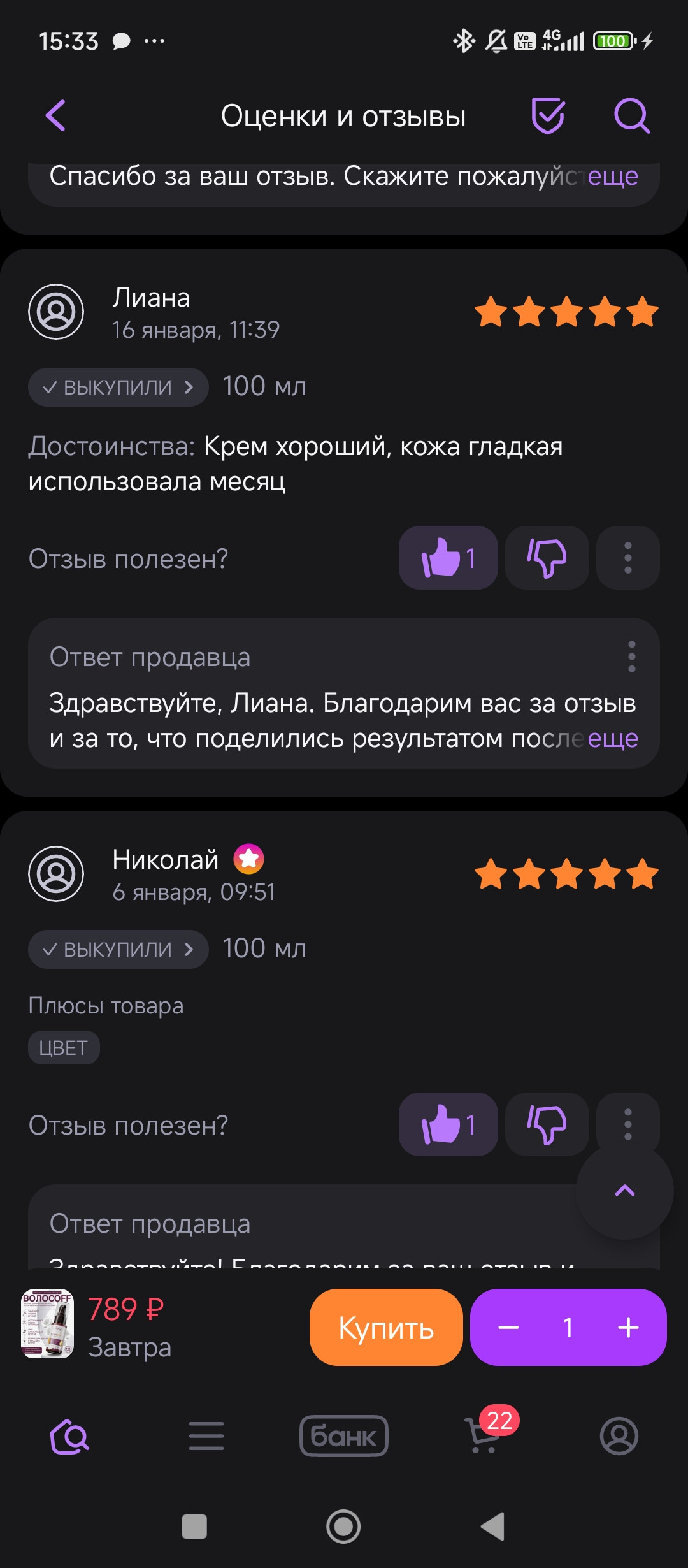Increase product quantity with plus

[x=628, y=1328]
